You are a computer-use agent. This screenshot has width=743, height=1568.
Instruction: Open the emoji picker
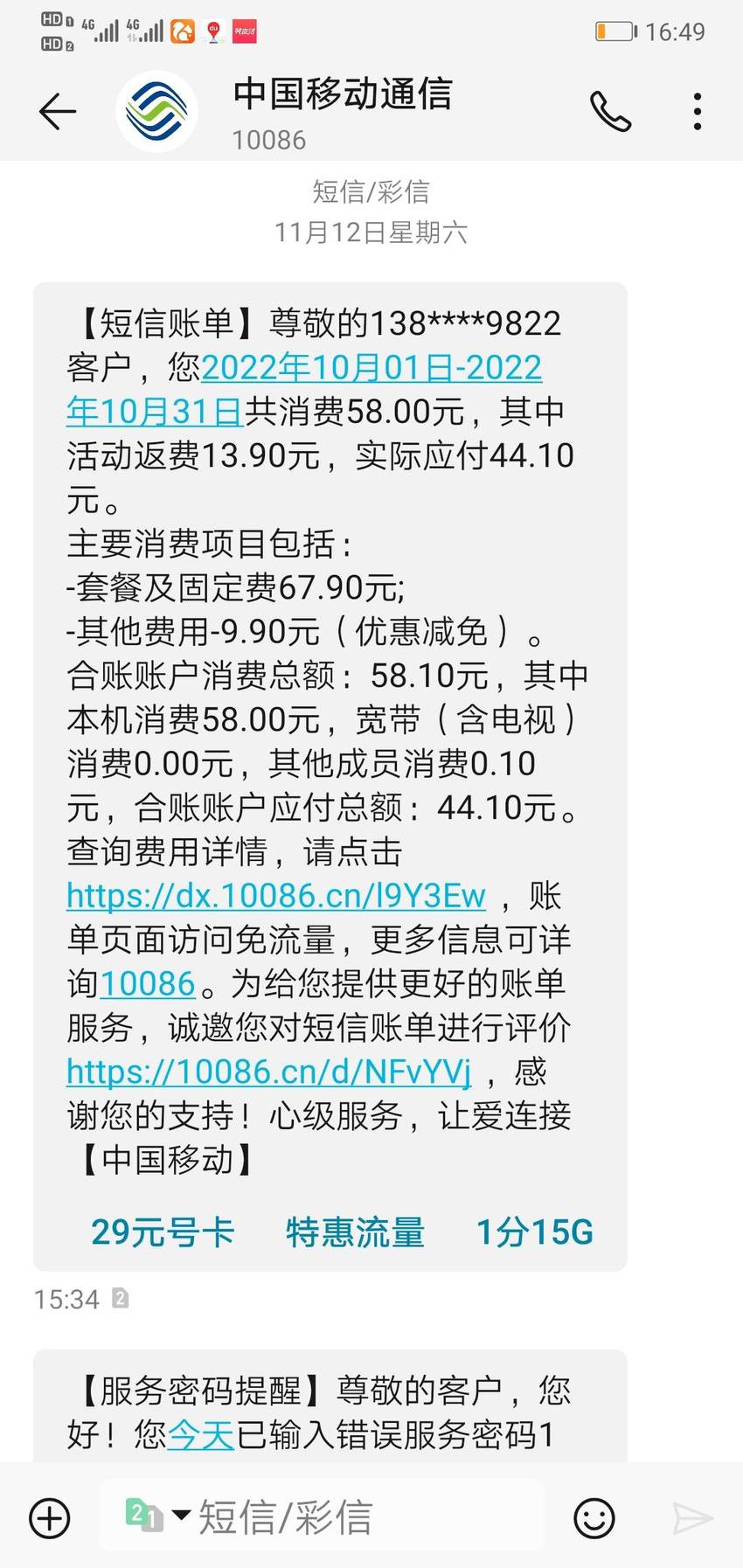(x=594, y=1518)
